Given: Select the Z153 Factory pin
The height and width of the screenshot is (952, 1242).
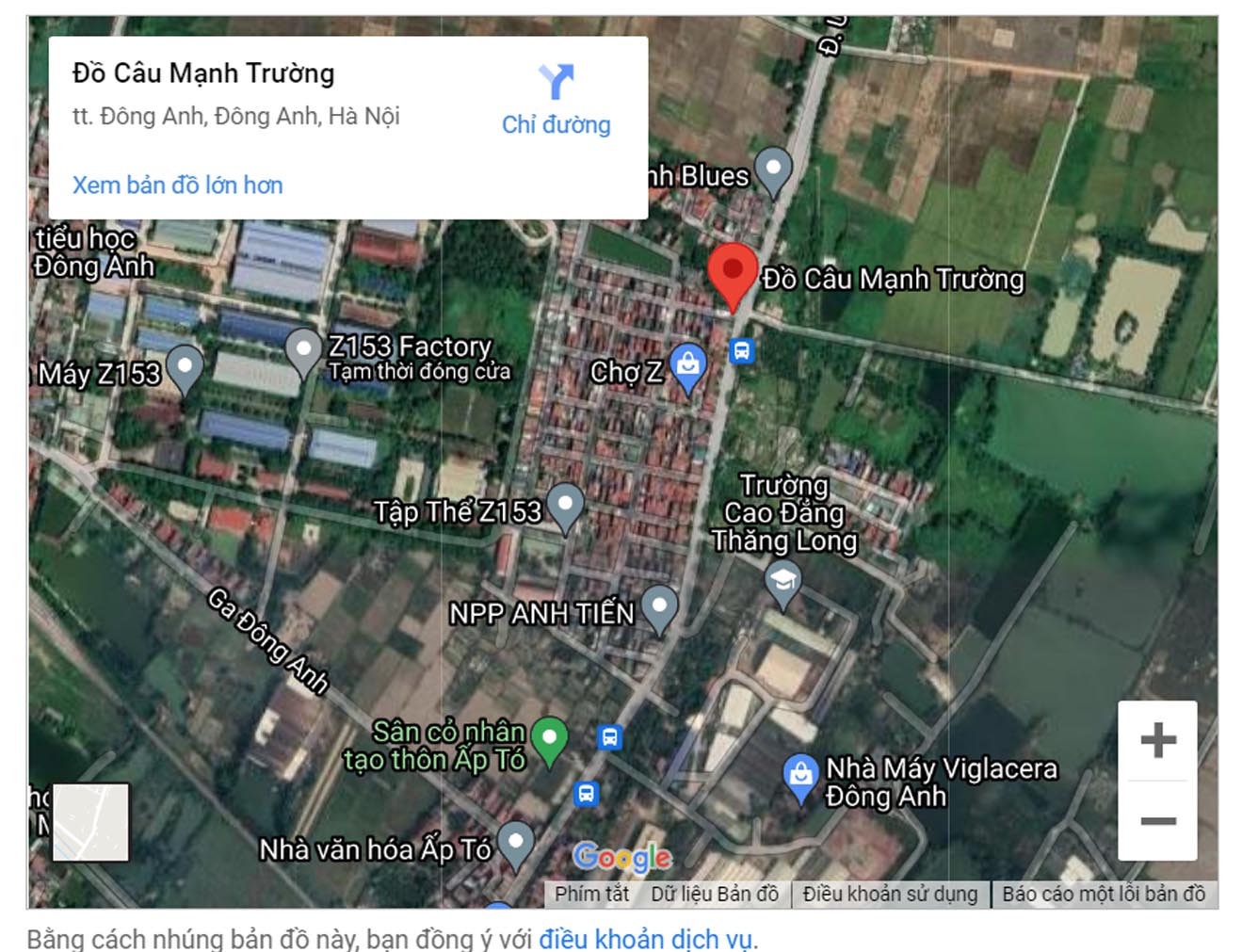Looking at the screenshot, I should click(303, 350).
